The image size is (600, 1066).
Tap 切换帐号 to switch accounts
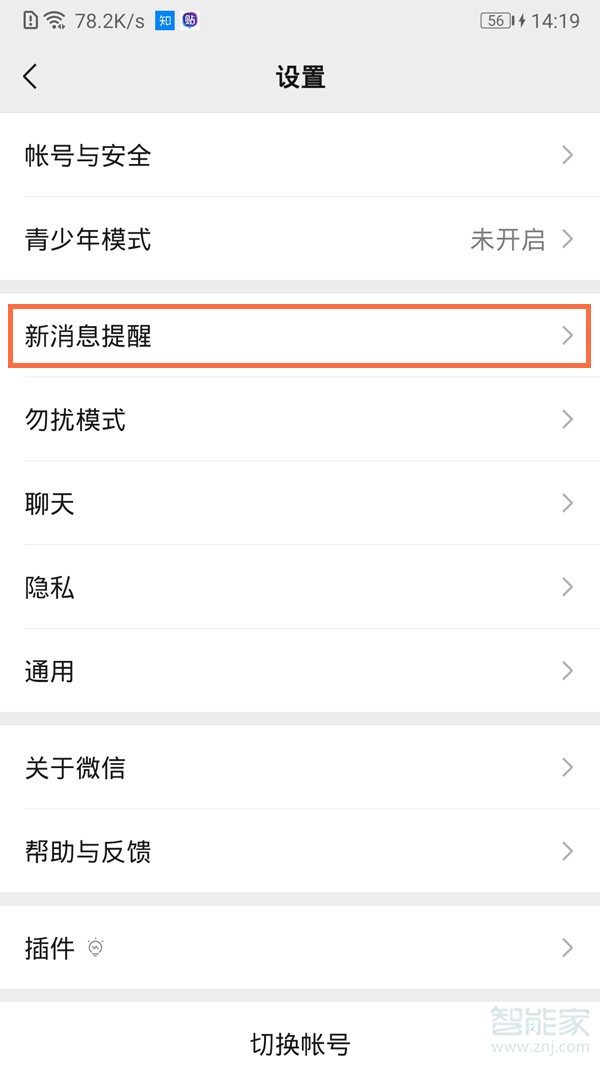[x=300, y=1044]
